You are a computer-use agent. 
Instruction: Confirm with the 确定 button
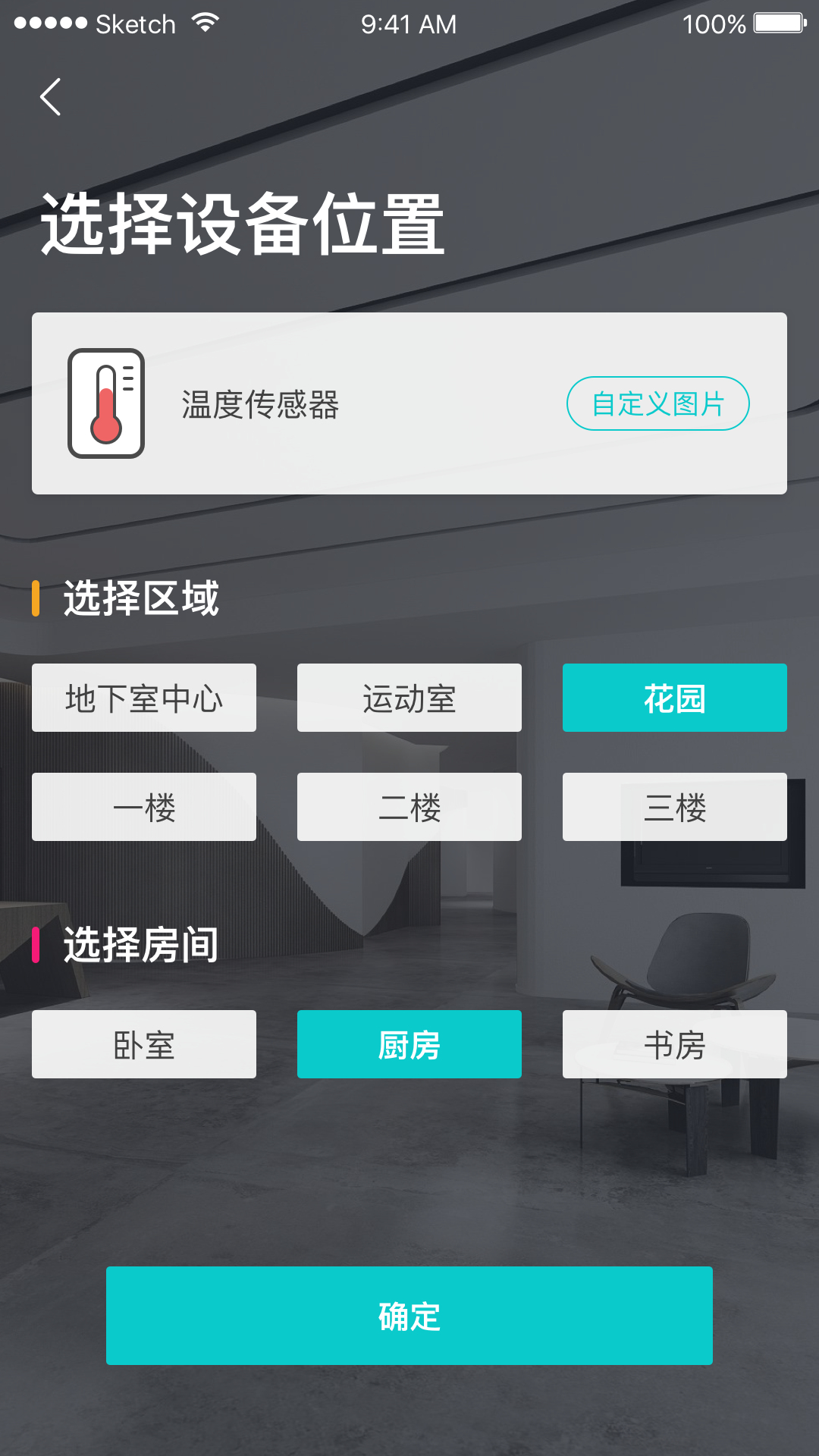coord(409,1316)
